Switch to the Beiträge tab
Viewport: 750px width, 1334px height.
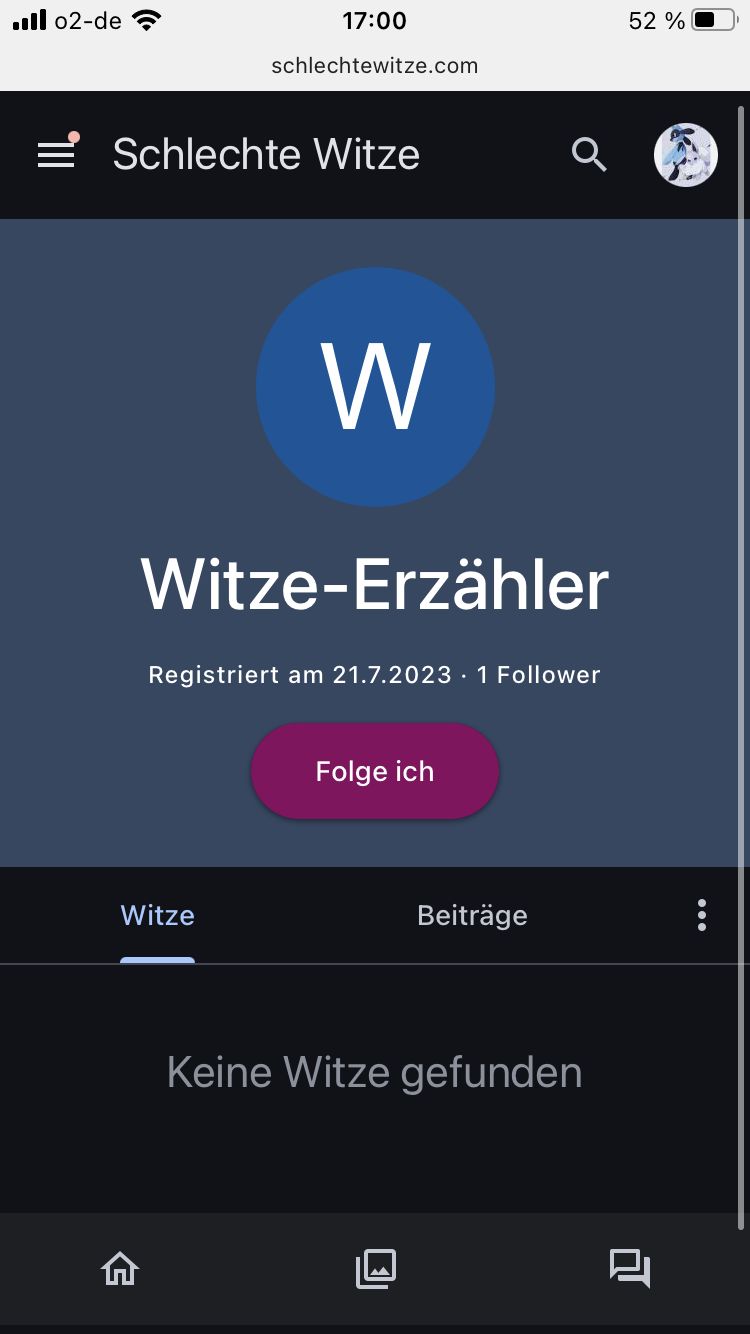pyautogui.click(x=472, y=915)
